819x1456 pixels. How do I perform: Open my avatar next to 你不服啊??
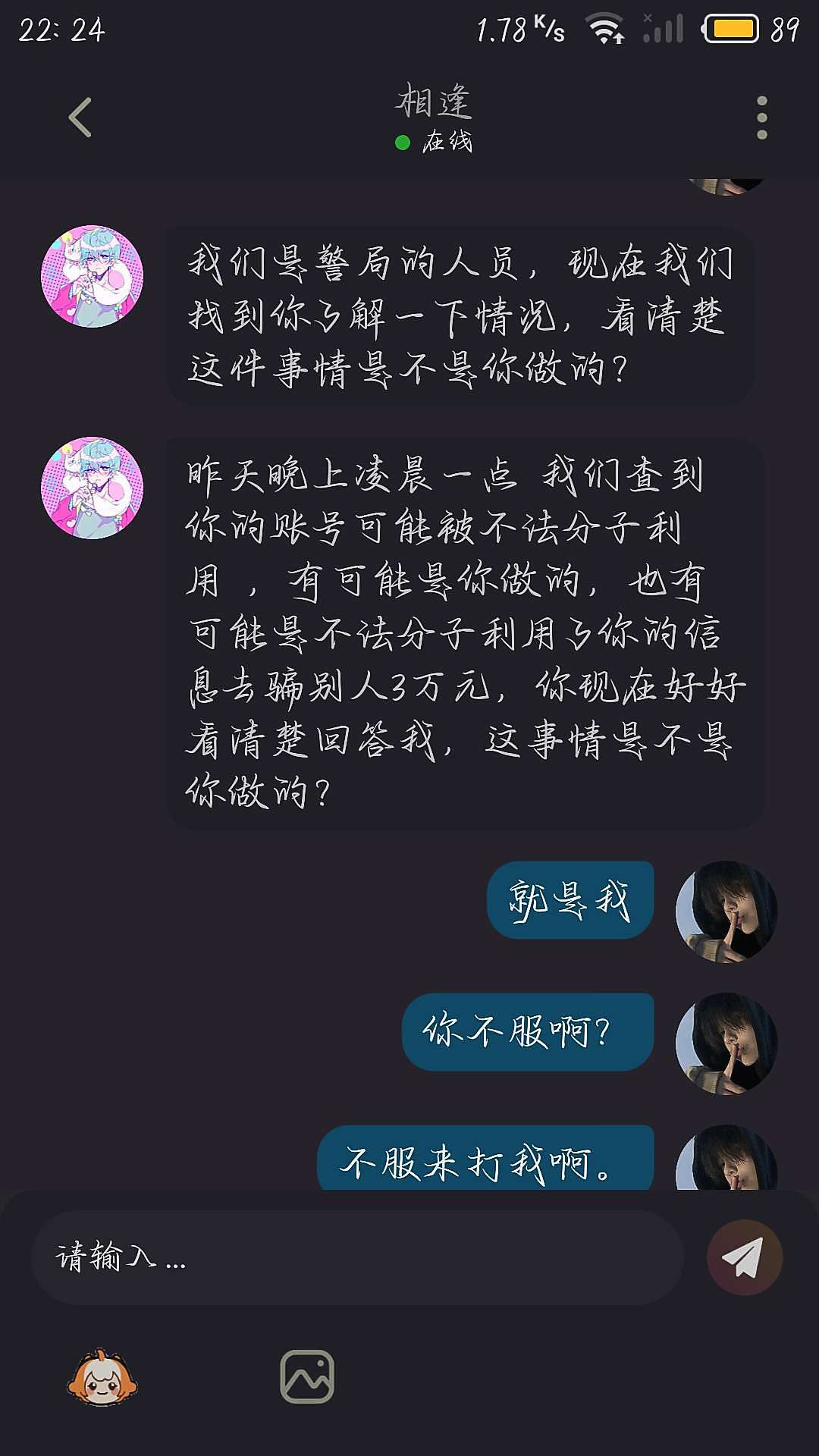(726, 1043)
